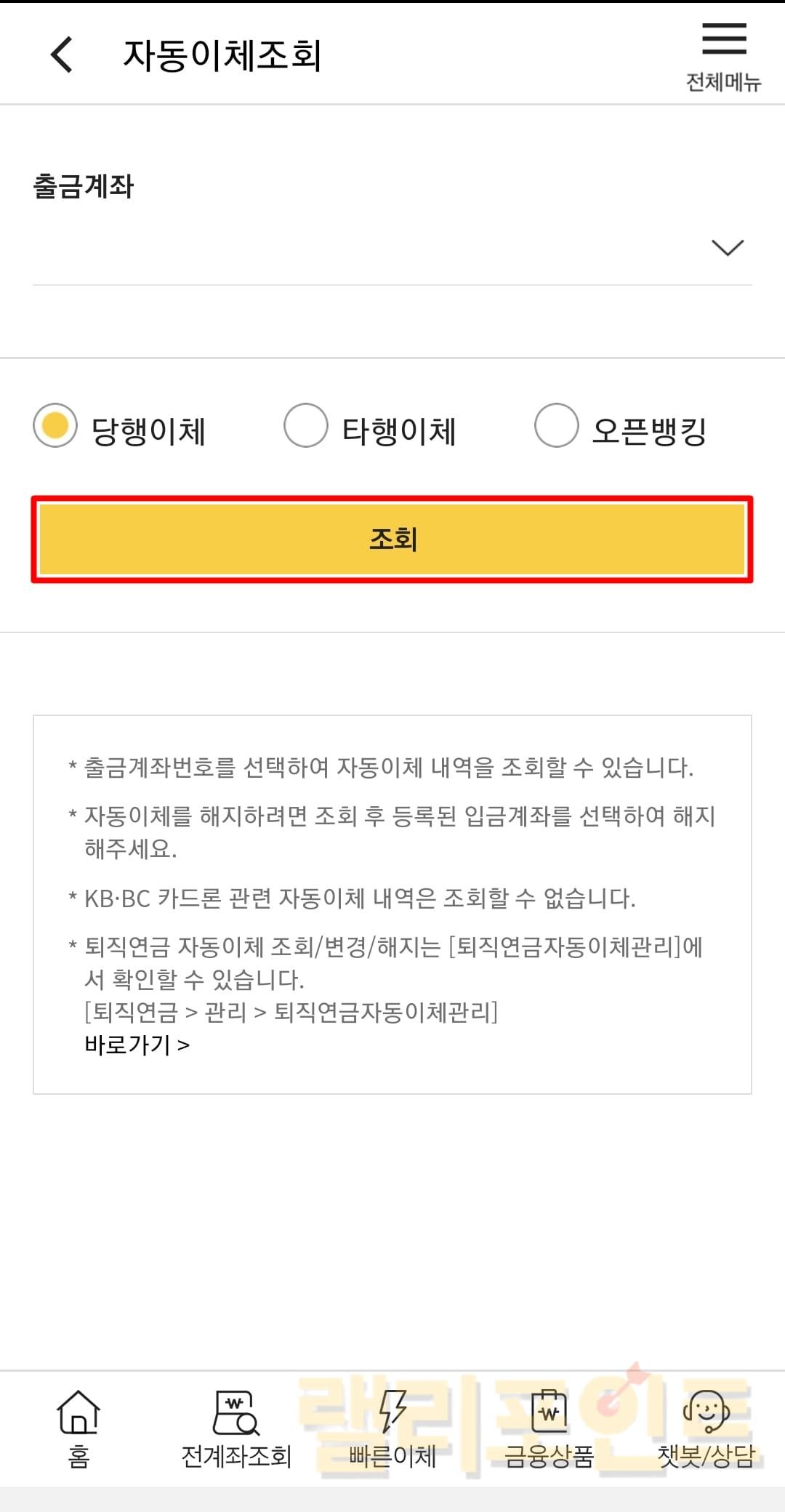Select the 타행이체 radio option
The image size is (785, 1512).
tap(306, 426)
